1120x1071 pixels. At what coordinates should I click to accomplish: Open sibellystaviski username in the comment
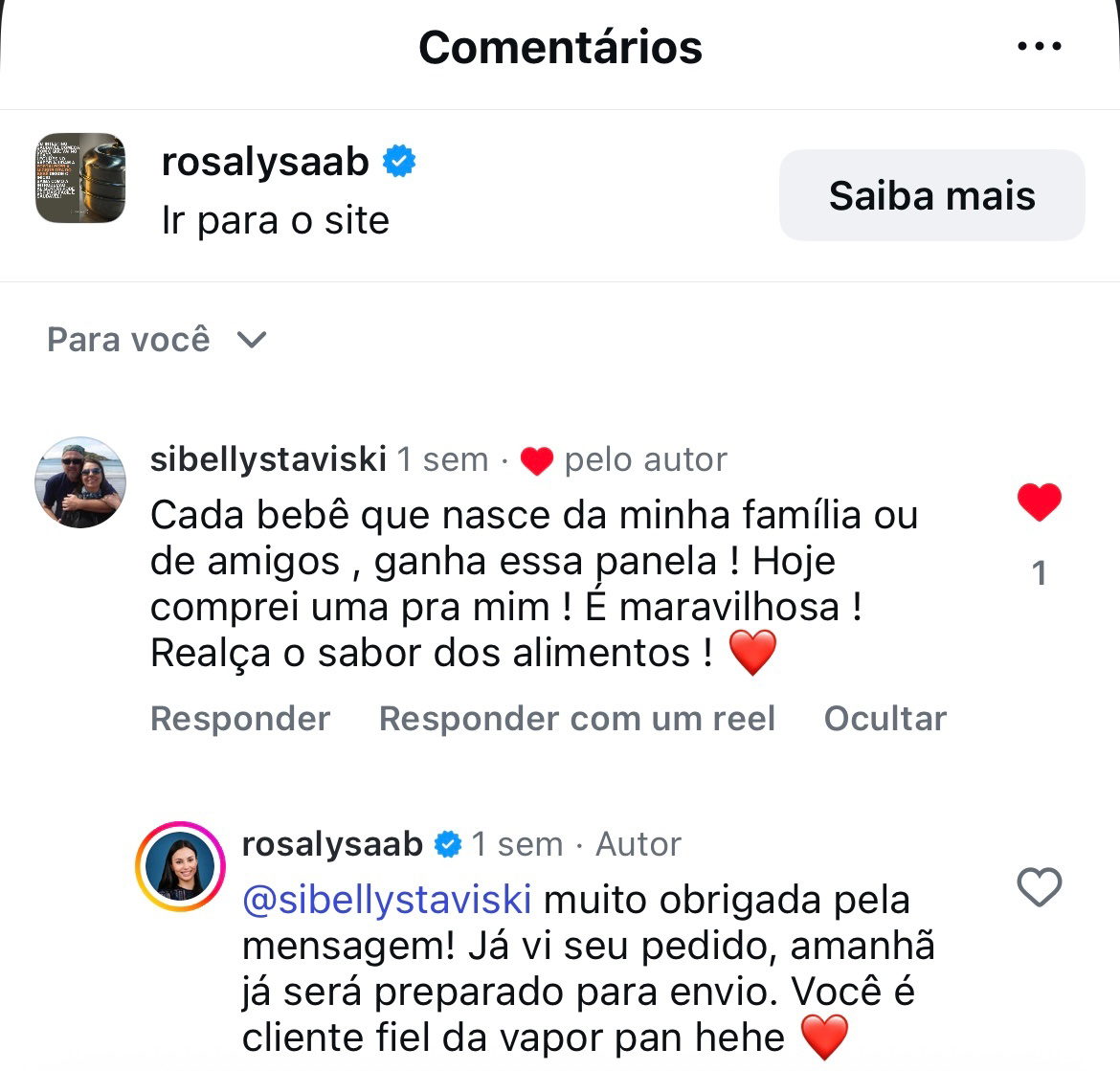point(268,459)
